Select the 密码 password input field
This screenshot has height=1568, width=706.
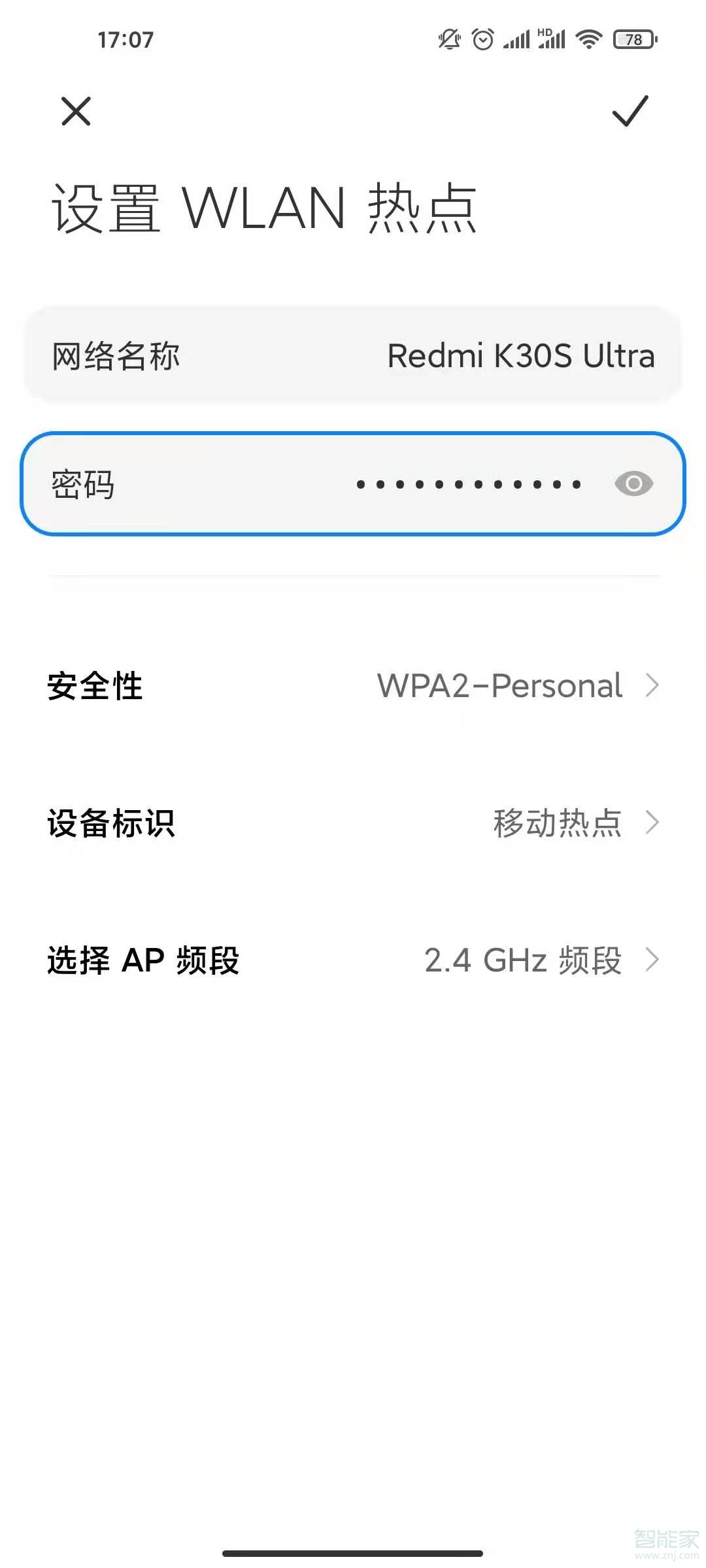pos(261,483)
